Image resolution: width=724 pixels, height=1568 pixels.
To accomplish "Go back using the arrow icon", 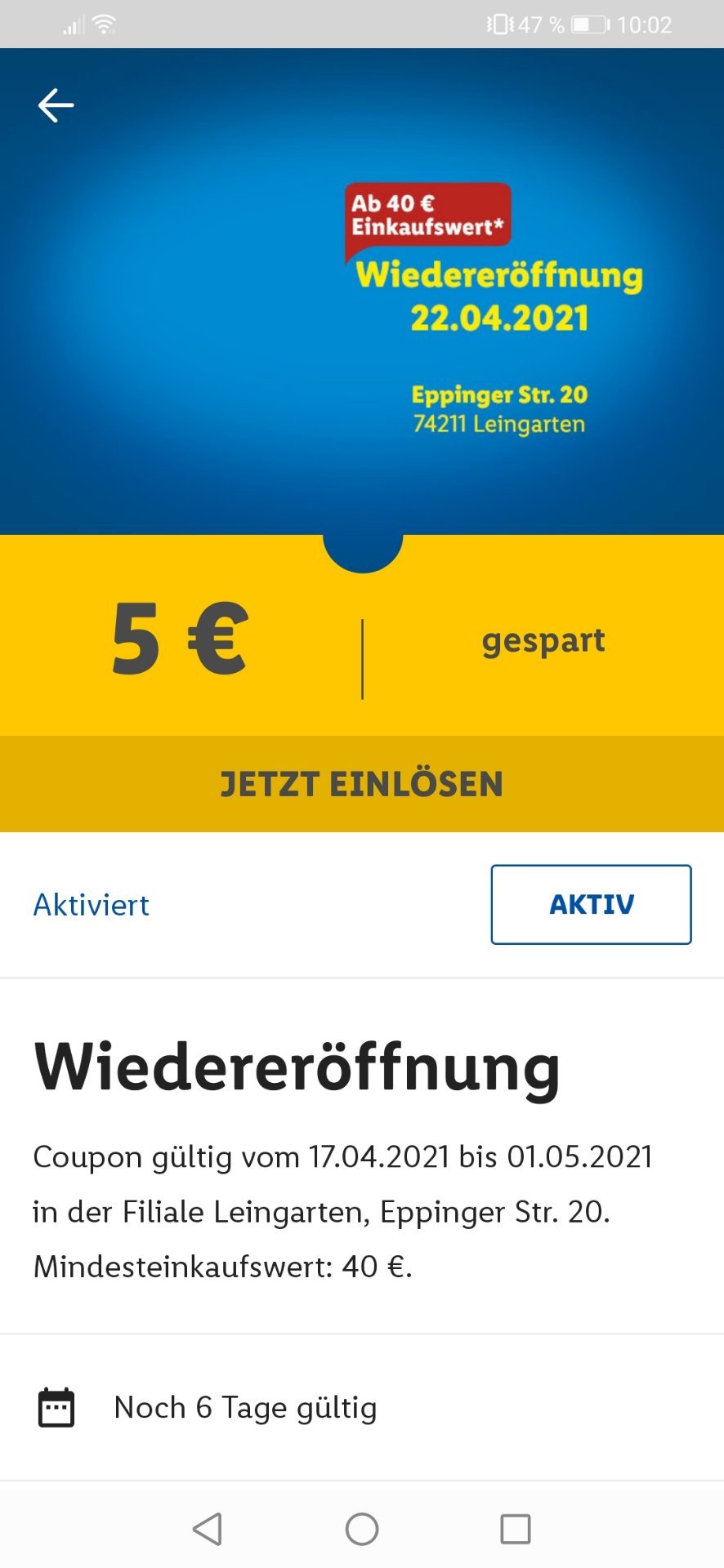I will point(56,105).
